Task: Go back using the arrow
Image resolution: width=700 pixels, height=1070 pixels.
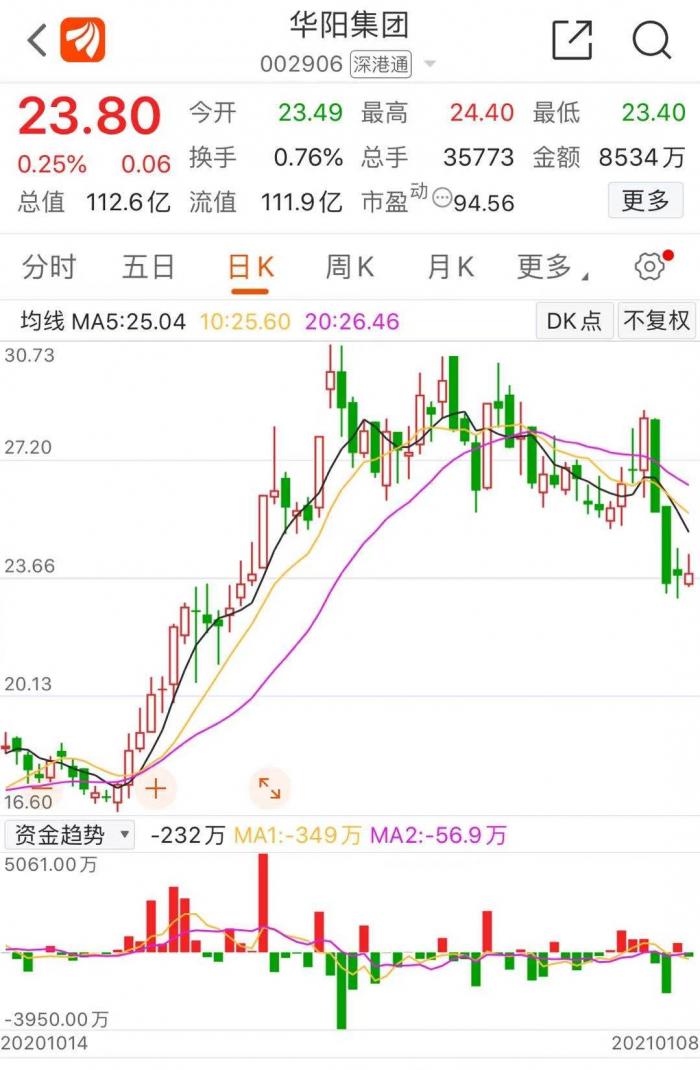Action: [x=37, y=42]
